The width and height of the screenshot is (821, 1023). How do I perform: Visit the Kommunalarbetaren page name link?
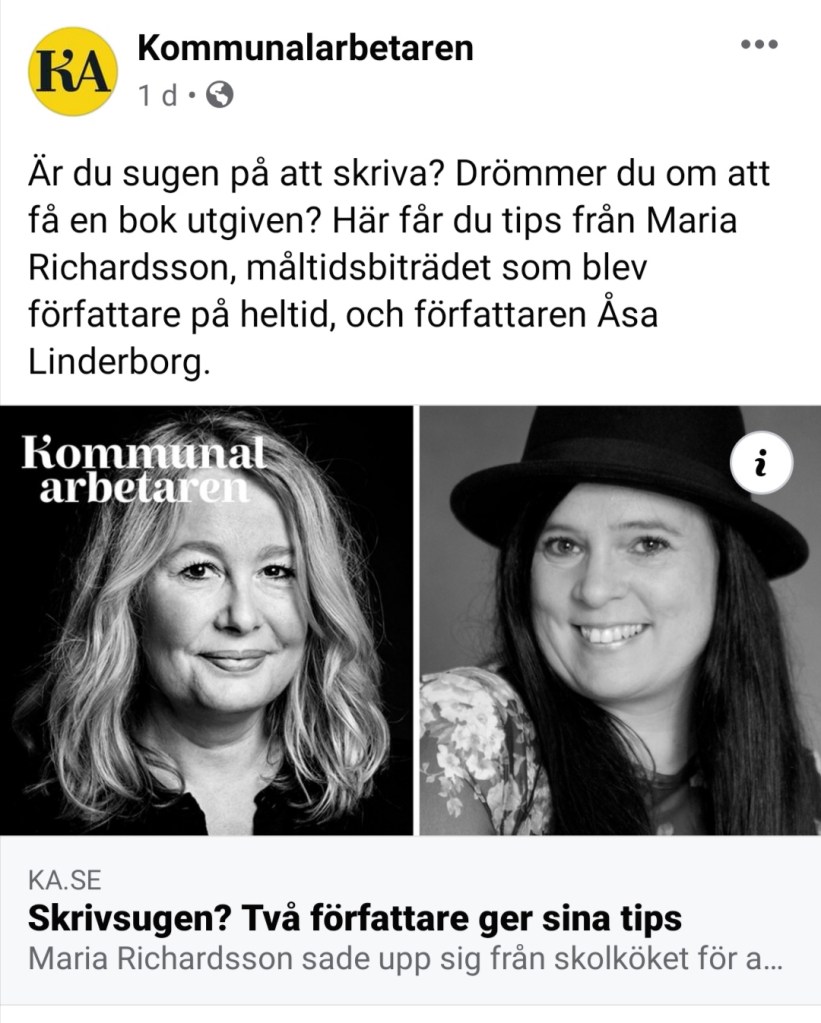coord(305,47)
